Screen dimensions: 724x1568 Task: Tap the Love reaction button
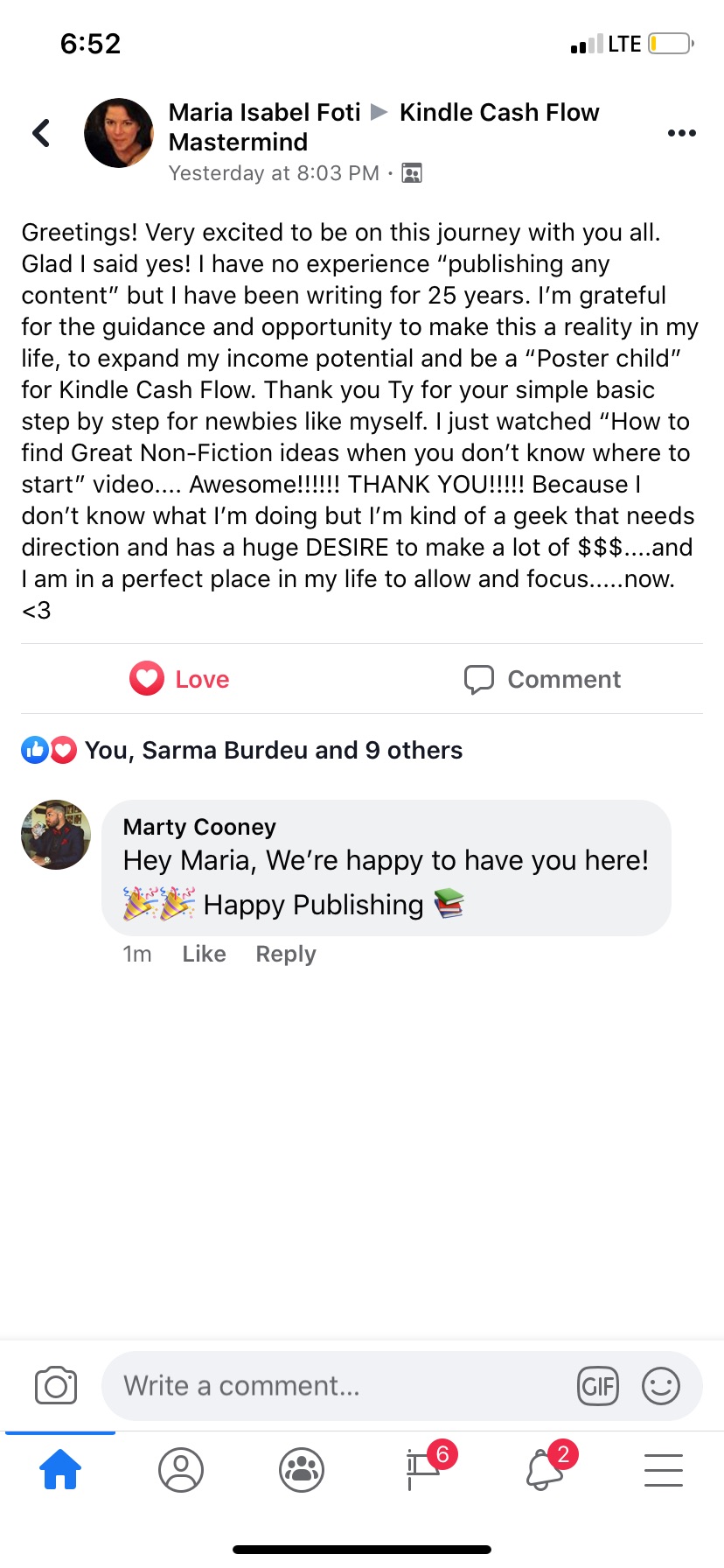click(180, 679)
